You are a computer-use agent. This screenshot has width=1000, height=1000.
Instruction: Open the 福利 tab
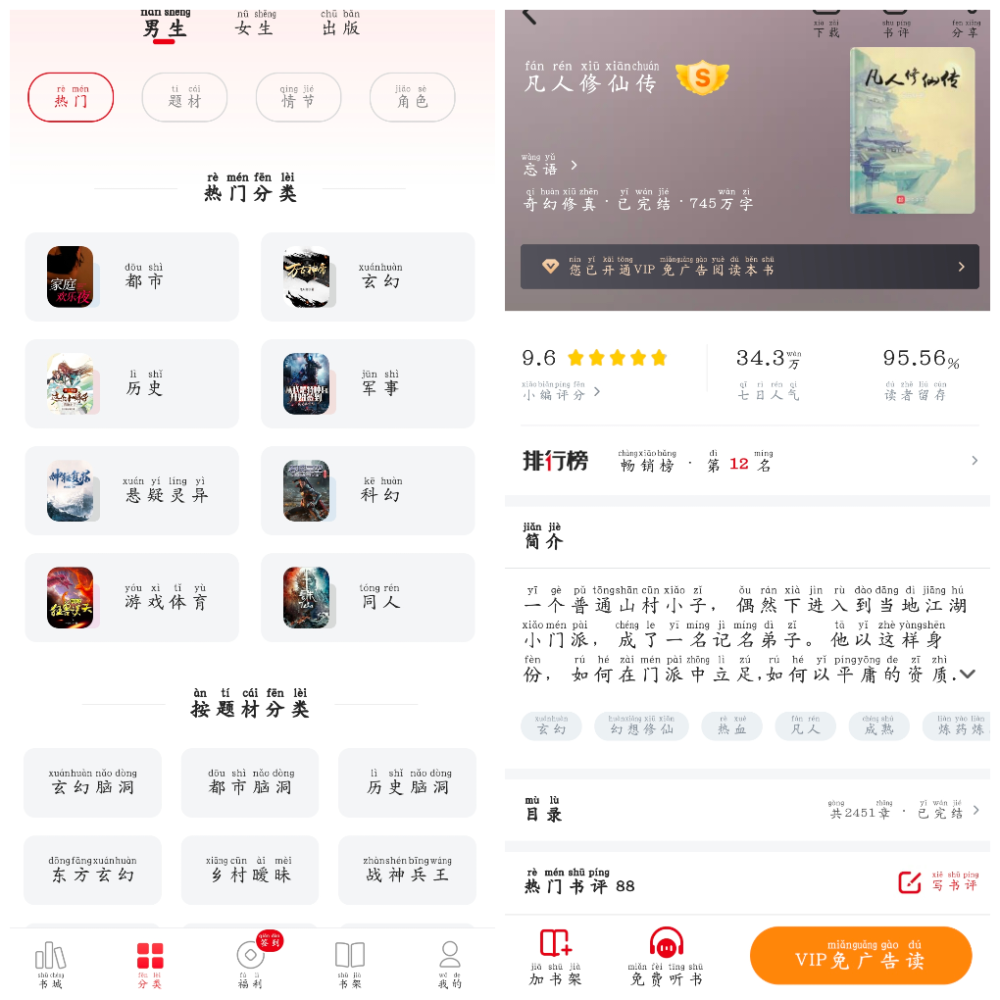tap(250, 964)
